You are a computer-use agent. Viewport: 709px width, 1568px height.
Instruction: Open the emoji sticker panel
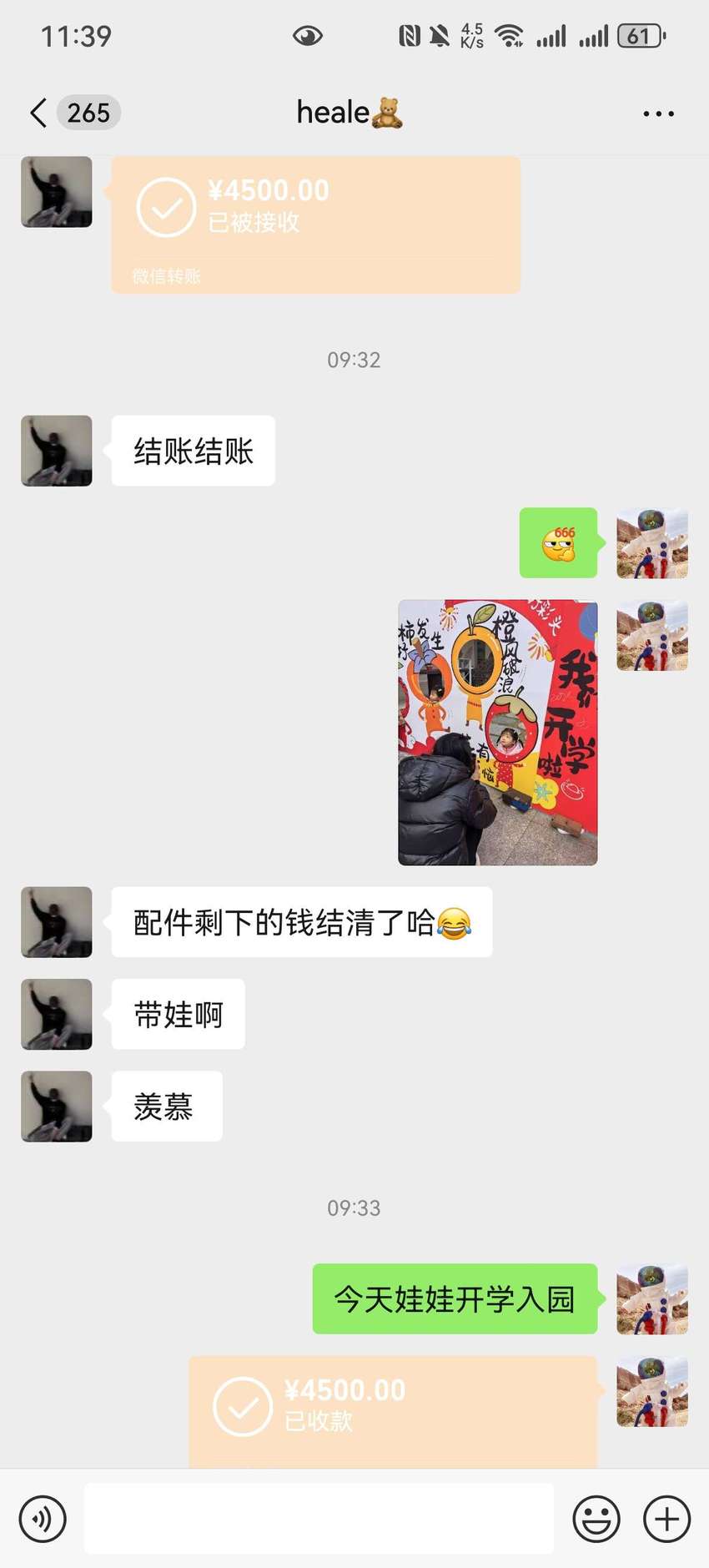point(596,1518)
